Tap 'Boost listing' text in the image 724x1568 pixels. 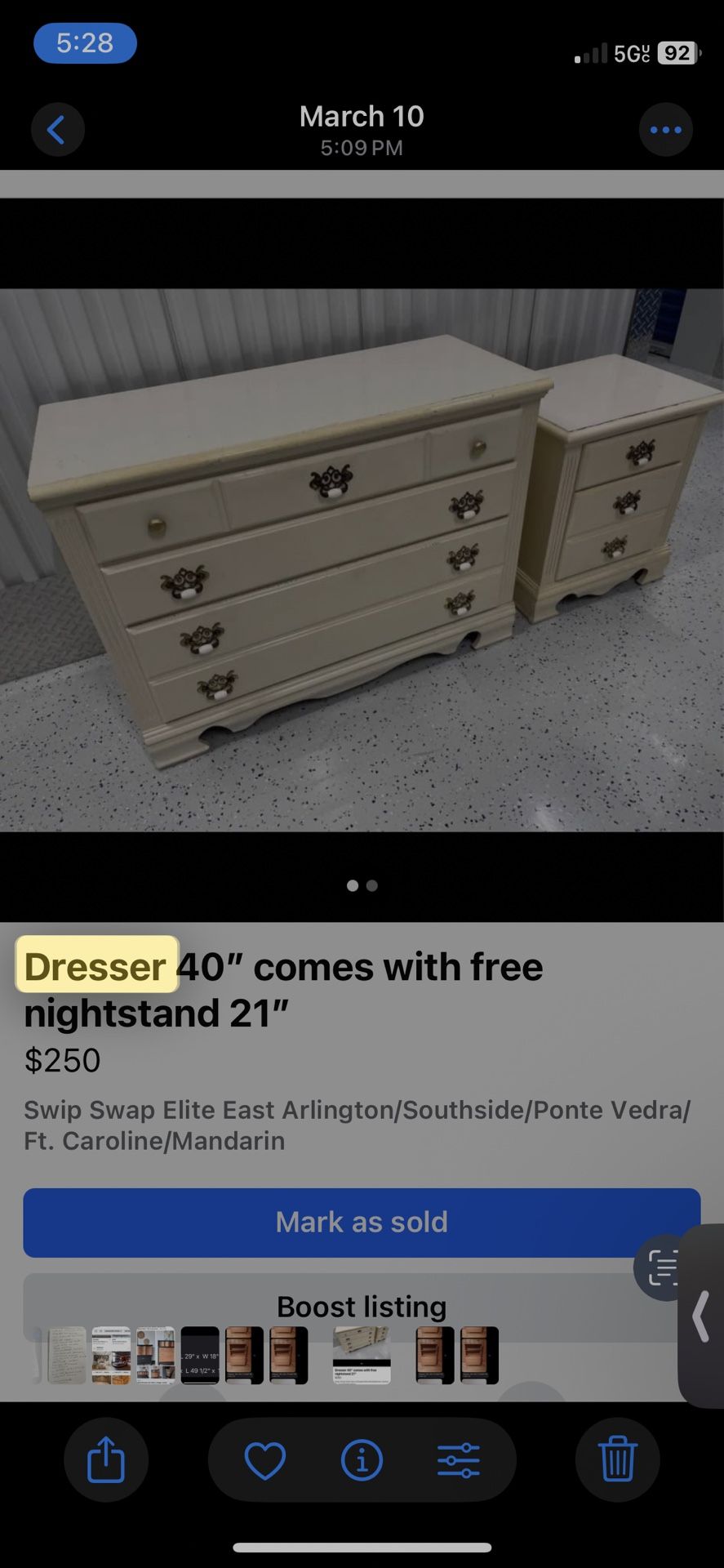pyautogui.click(x=362, y=1307)
